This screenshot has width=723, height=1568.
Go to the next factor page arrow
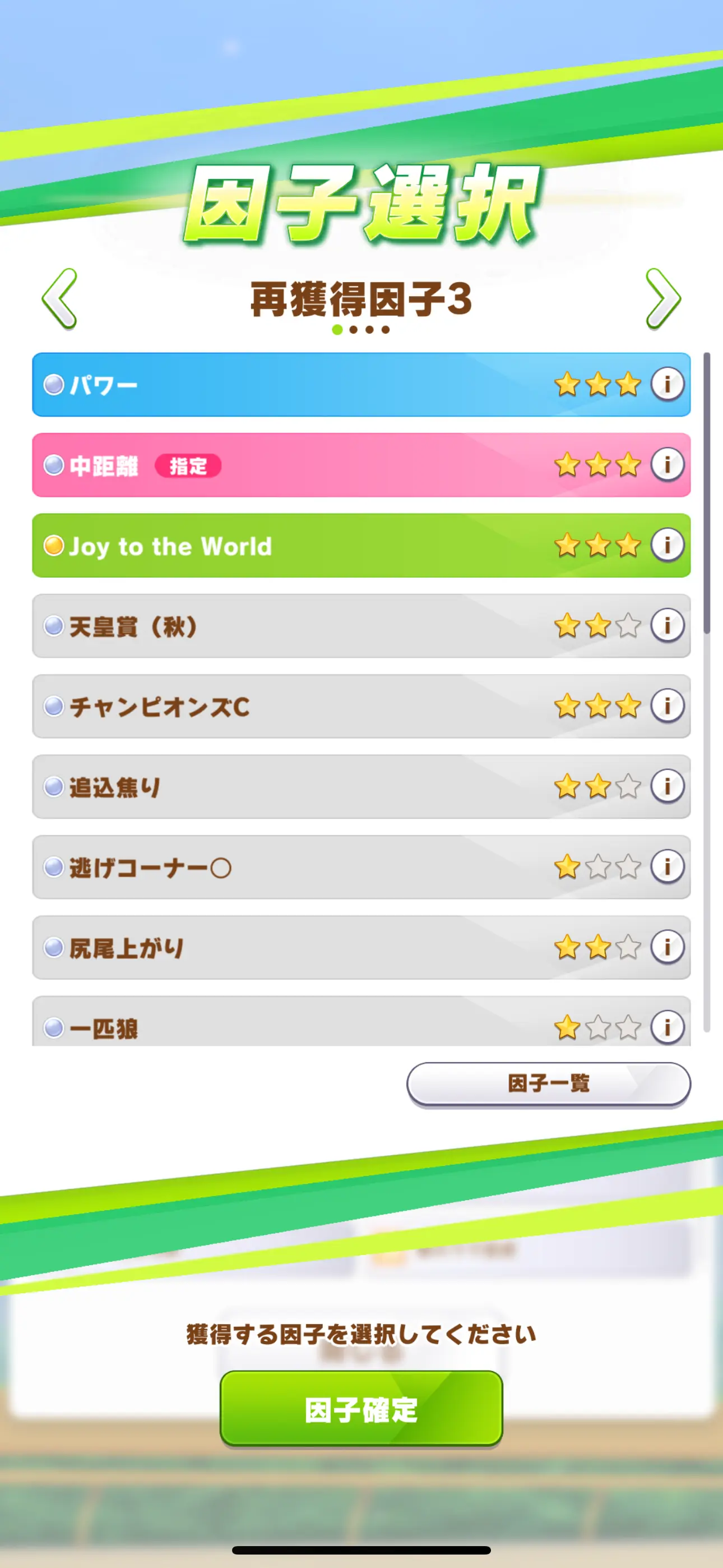662,299
